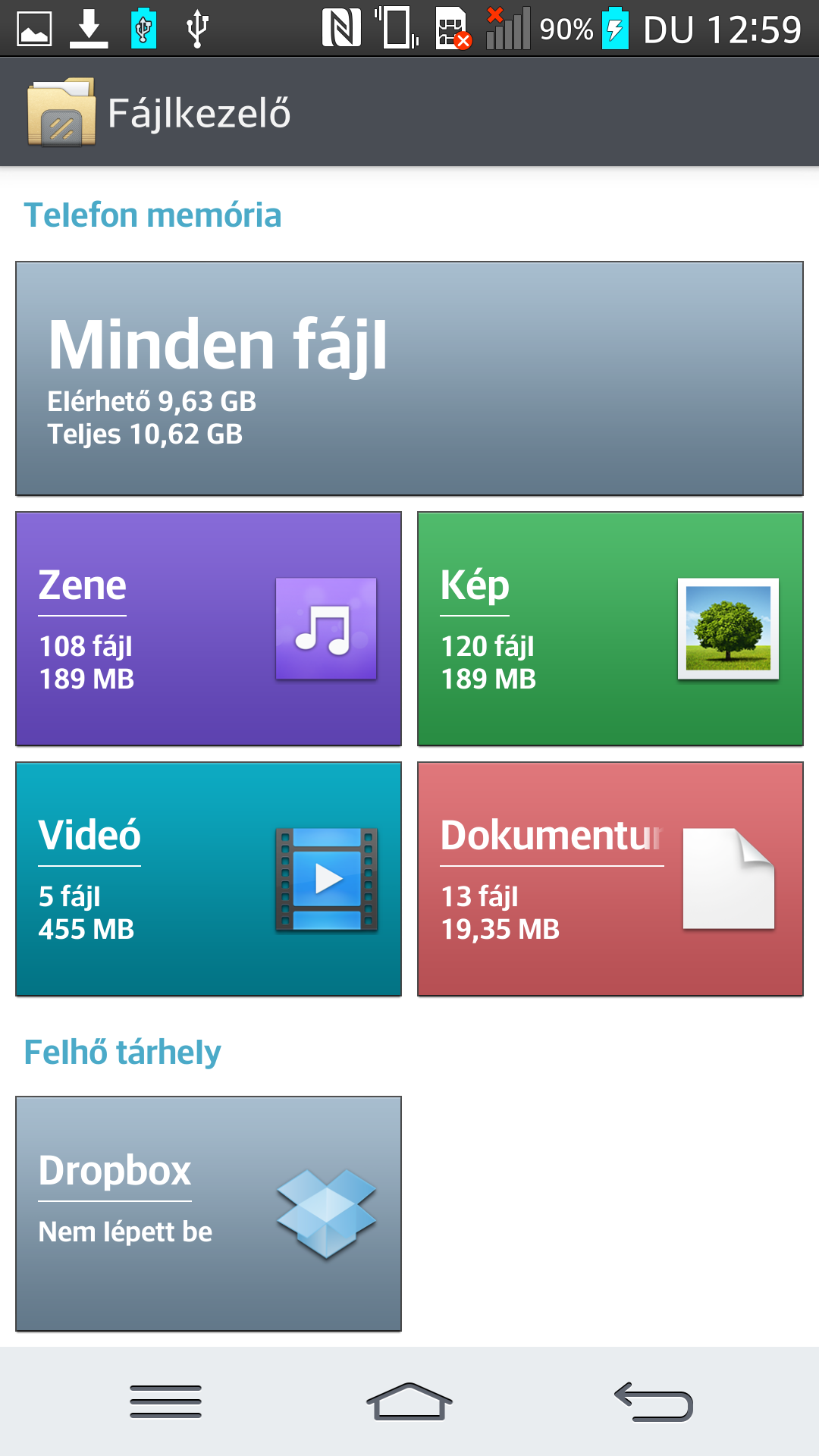The height and width of the screenshot is (1456, 819).
Task: Open the Zene music category
Action: (209, 628)
